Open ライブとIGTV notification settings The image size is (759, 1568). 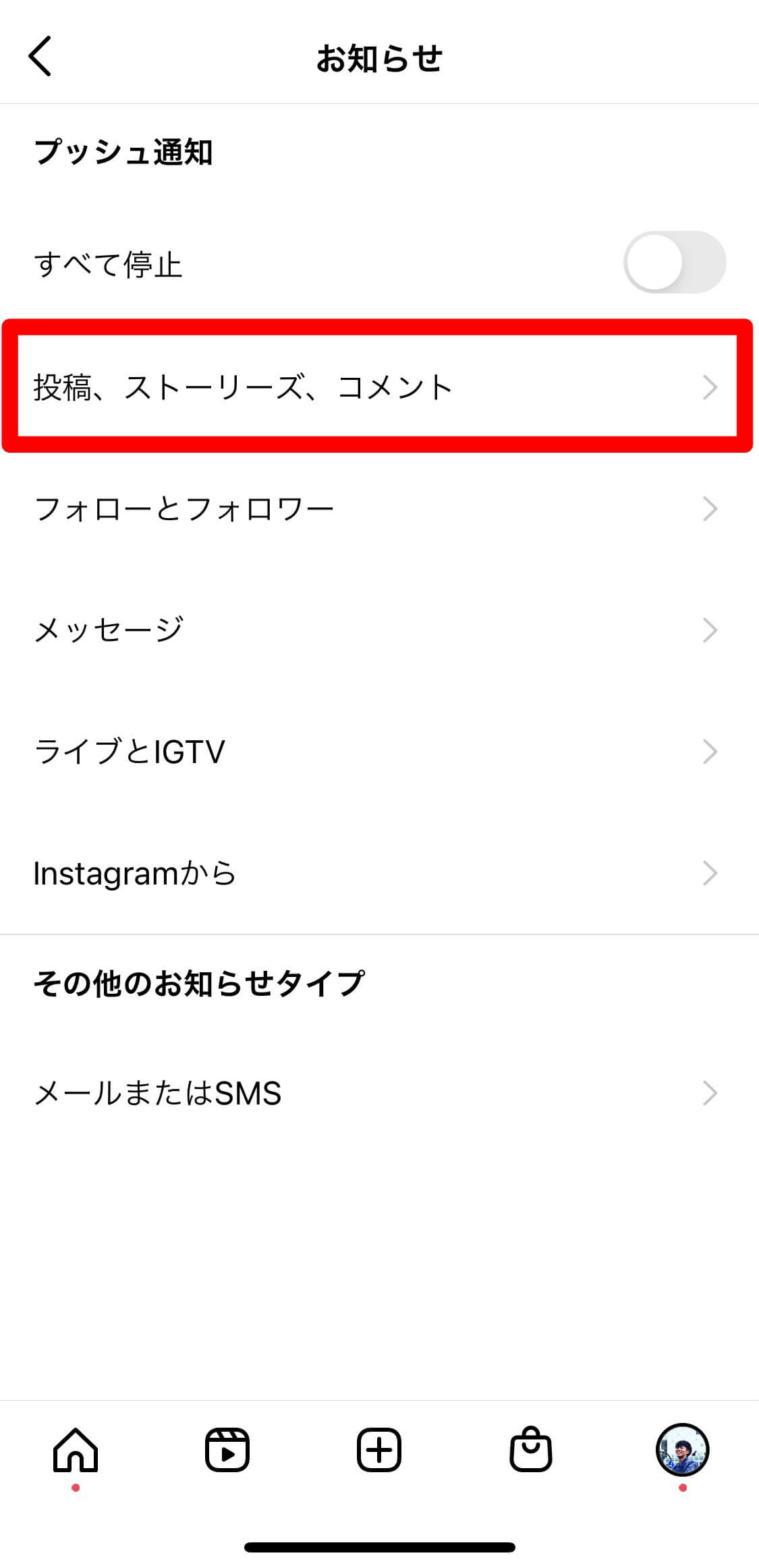tap(376, 752)
